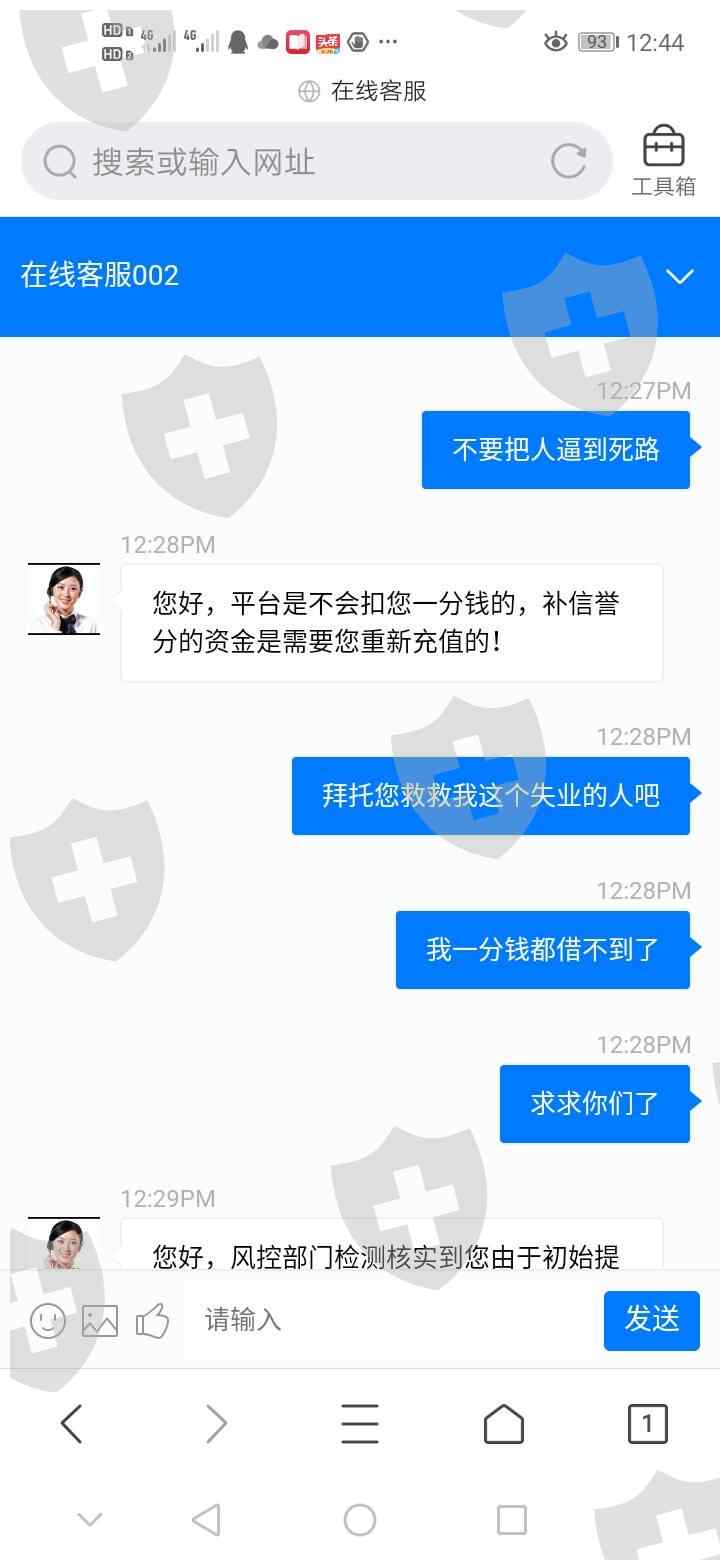
Task: Go forward with the browser forward arrow
Action: point(216,1423)
